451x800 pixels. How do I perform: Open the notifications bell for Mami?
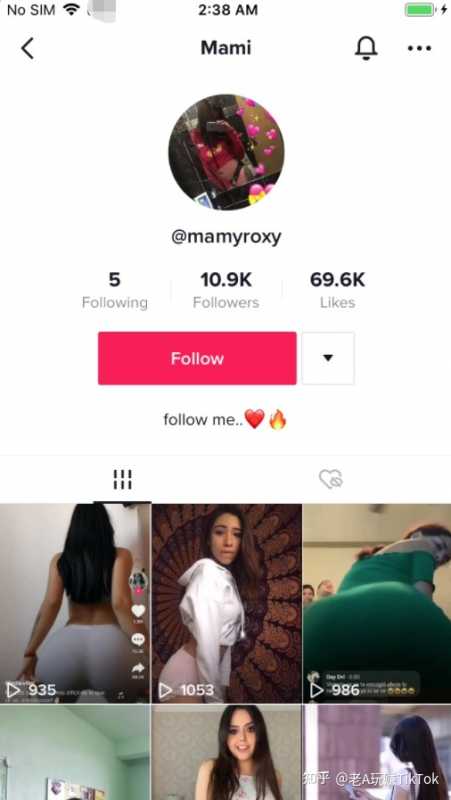coord(366,48)
